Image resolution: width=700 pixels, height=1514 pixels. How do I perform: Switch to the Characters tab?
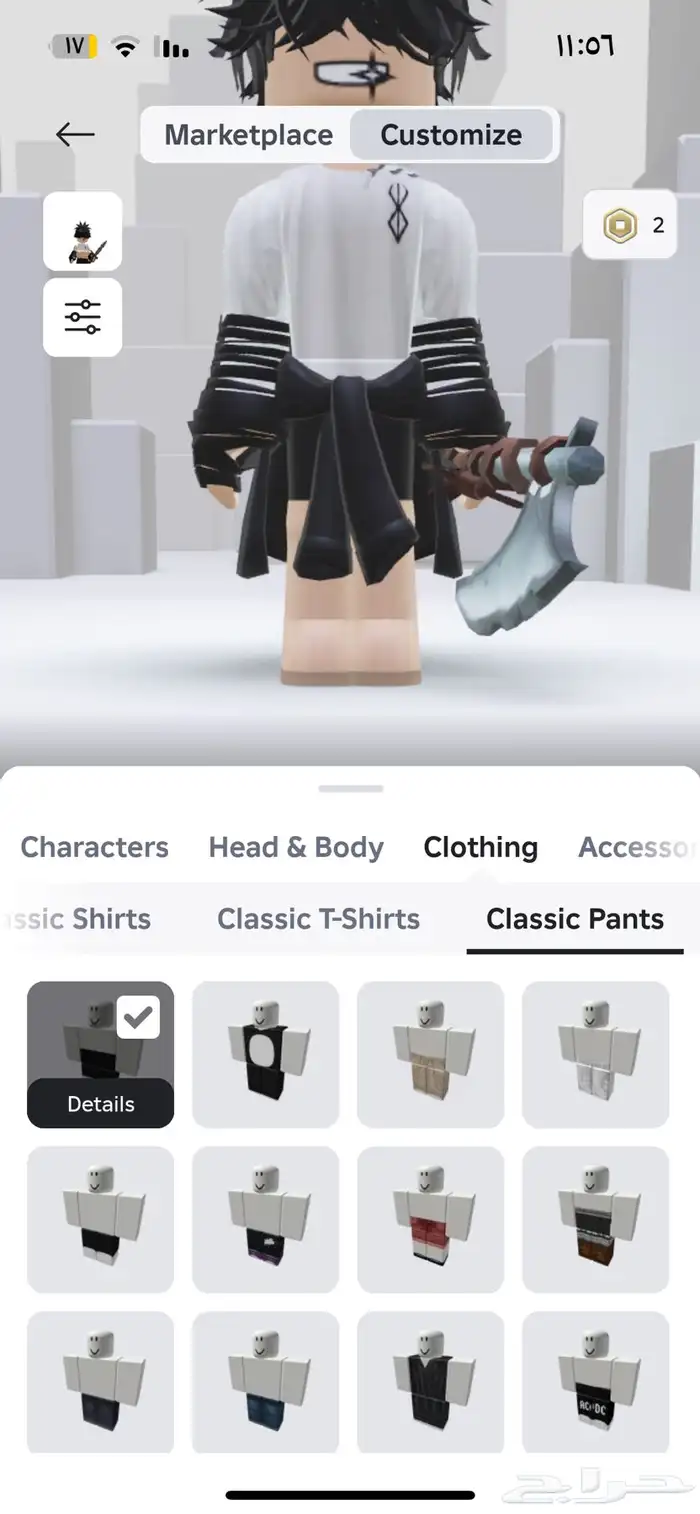tap(94, 847)
